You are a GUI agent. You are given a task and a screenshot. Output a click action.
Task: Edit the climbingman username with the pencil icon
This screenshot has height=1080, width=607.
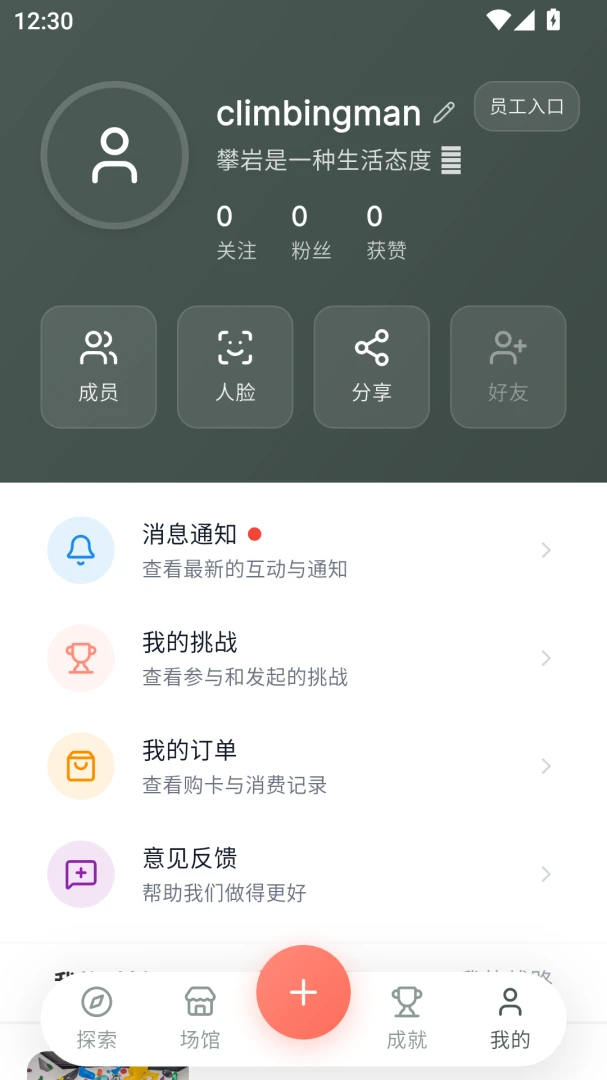pos(444,113)
